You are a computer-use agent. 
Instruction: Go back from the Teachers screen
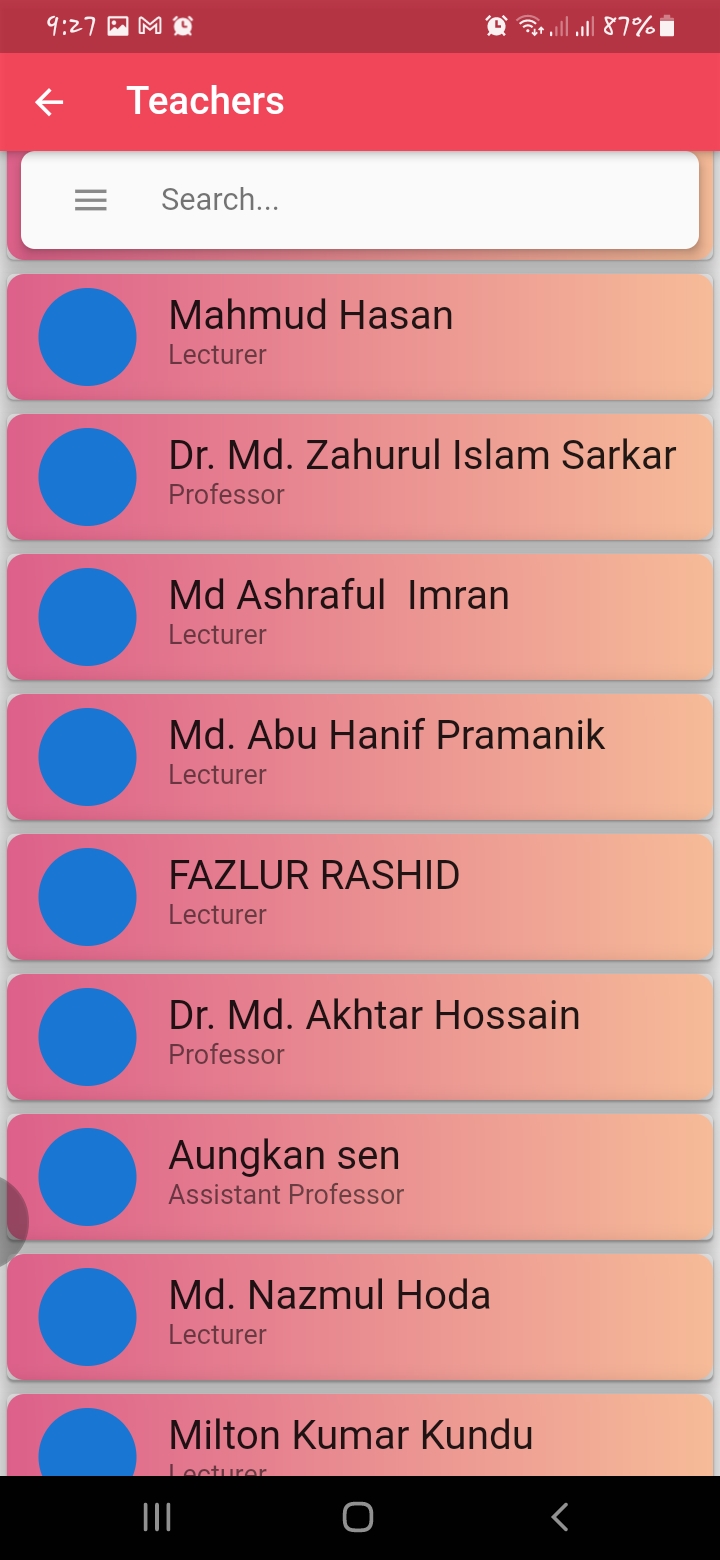49,102
